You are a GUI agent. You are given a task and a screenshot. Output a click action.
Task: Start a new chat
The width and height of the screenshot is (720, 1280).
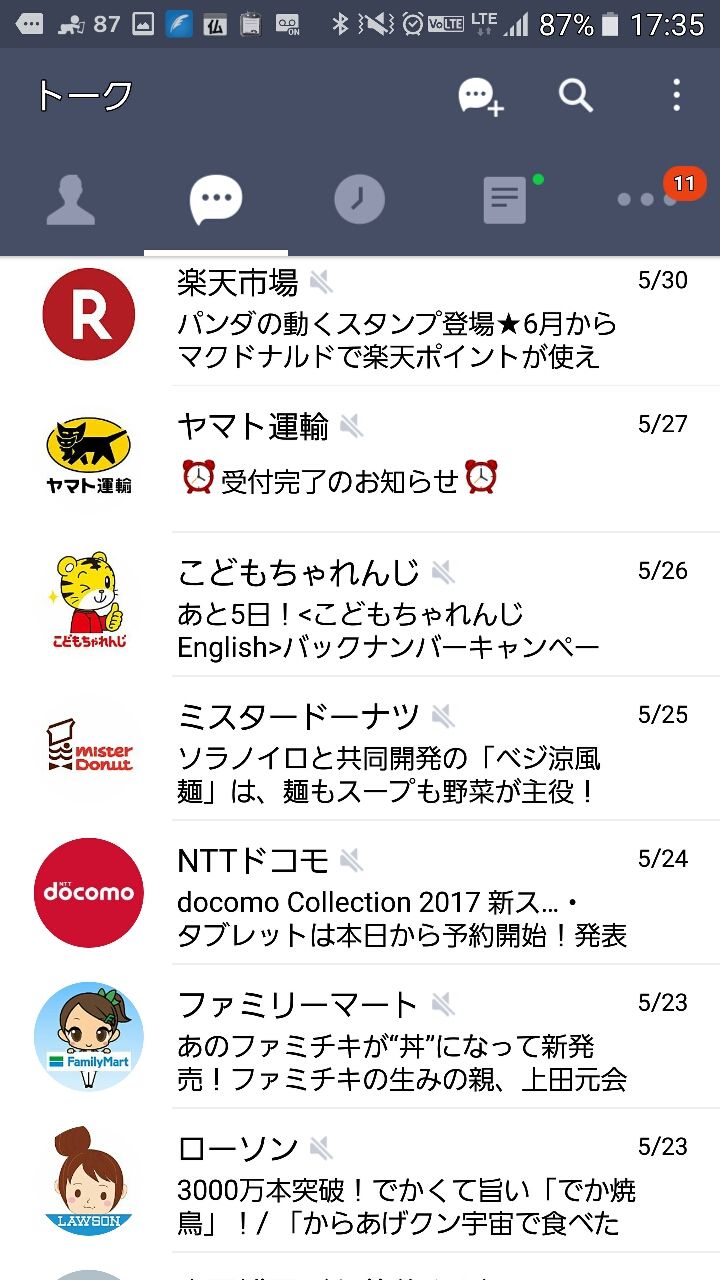coord(480,97)
